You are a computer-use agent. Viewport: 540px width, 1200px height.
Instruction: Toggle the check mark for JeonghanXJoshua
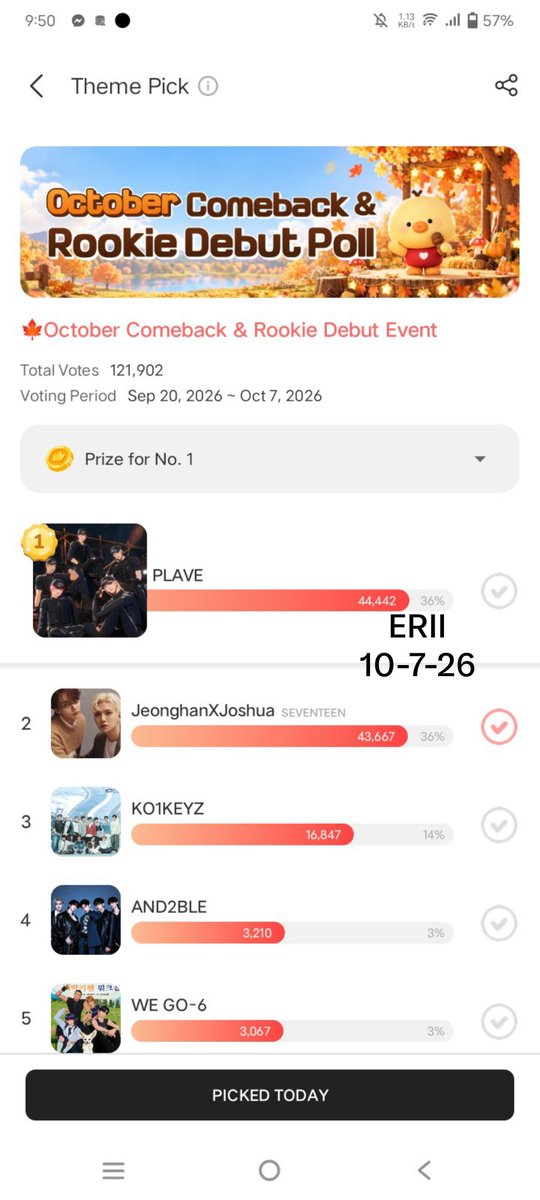499,726
